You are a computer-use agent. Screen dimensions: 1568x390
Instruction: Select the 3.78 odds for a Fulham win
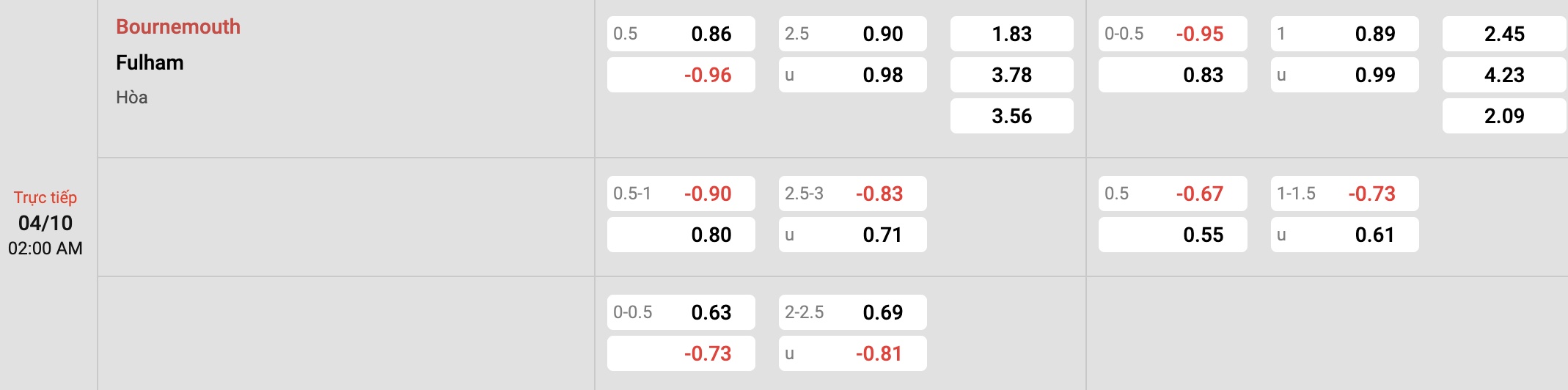[x=1012, y=75]
